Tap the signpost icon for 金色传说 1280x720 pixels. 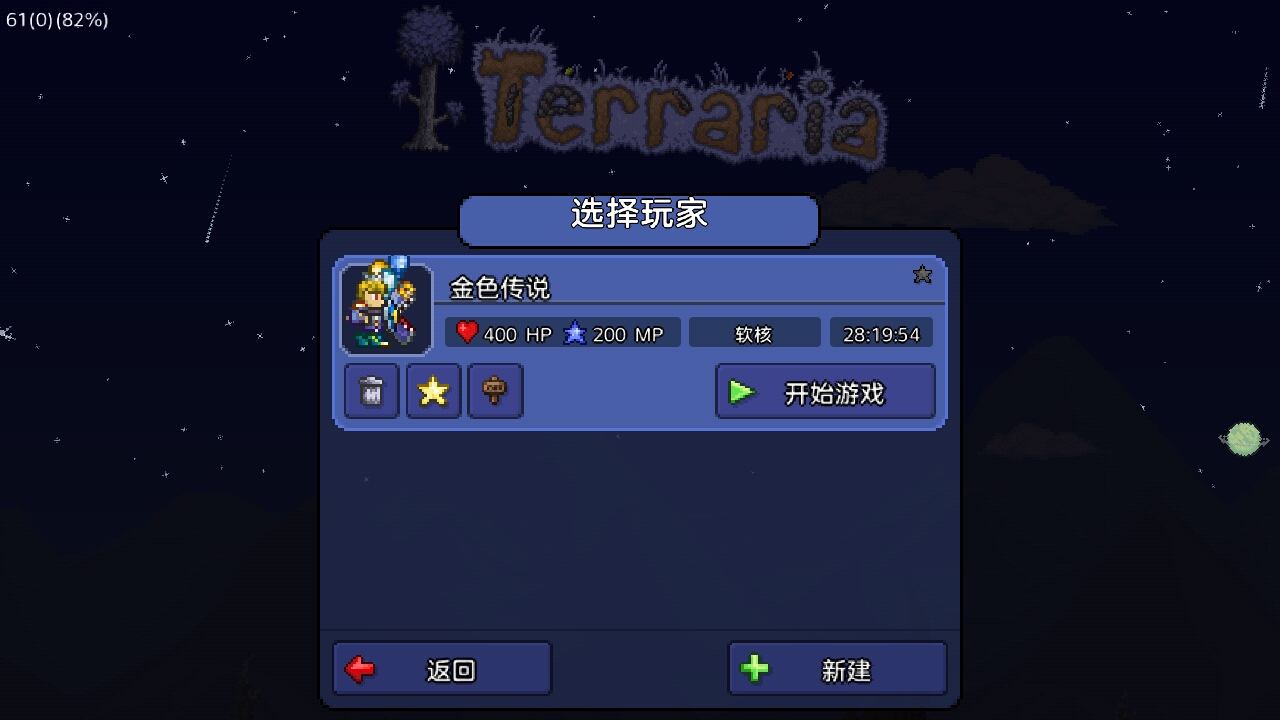point(495,391)
